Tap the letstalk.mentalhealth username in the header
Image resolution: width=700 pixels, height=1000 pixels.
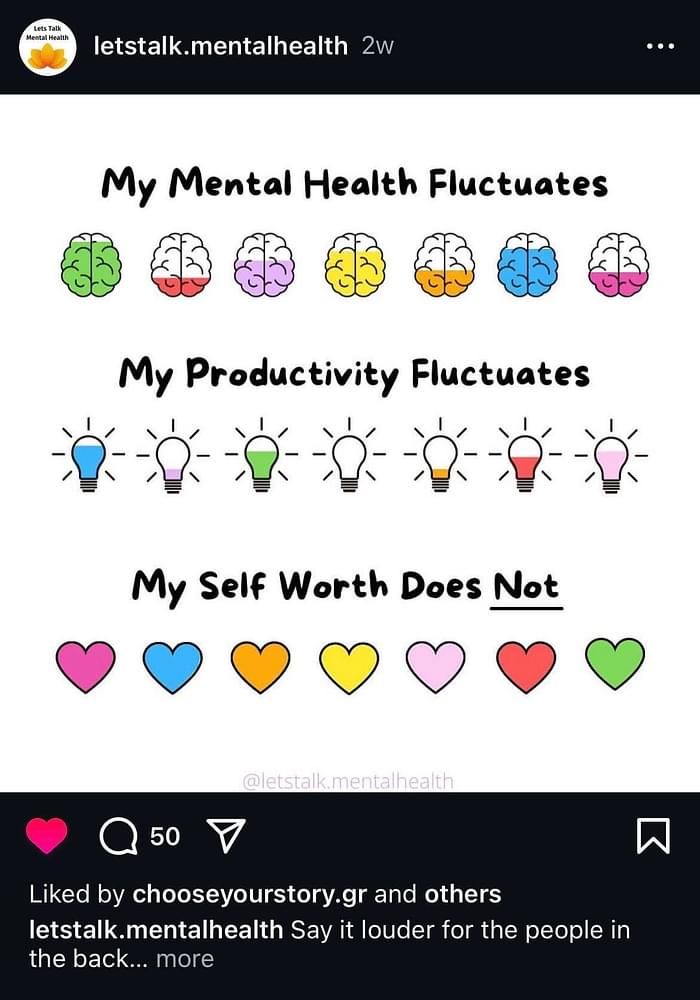pos(220,46)
